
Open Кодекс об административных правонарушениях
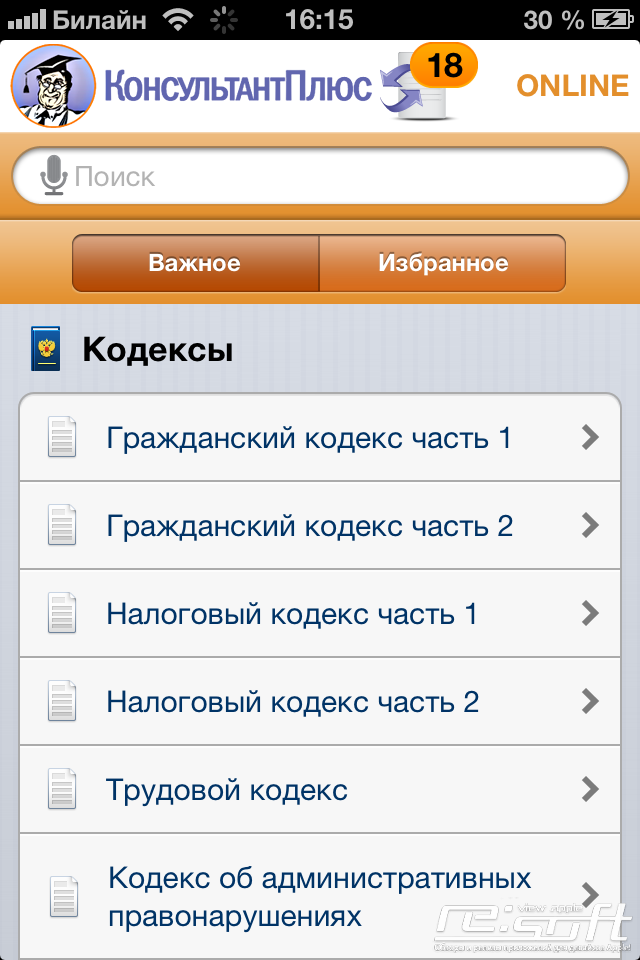(x=320, y=896)
